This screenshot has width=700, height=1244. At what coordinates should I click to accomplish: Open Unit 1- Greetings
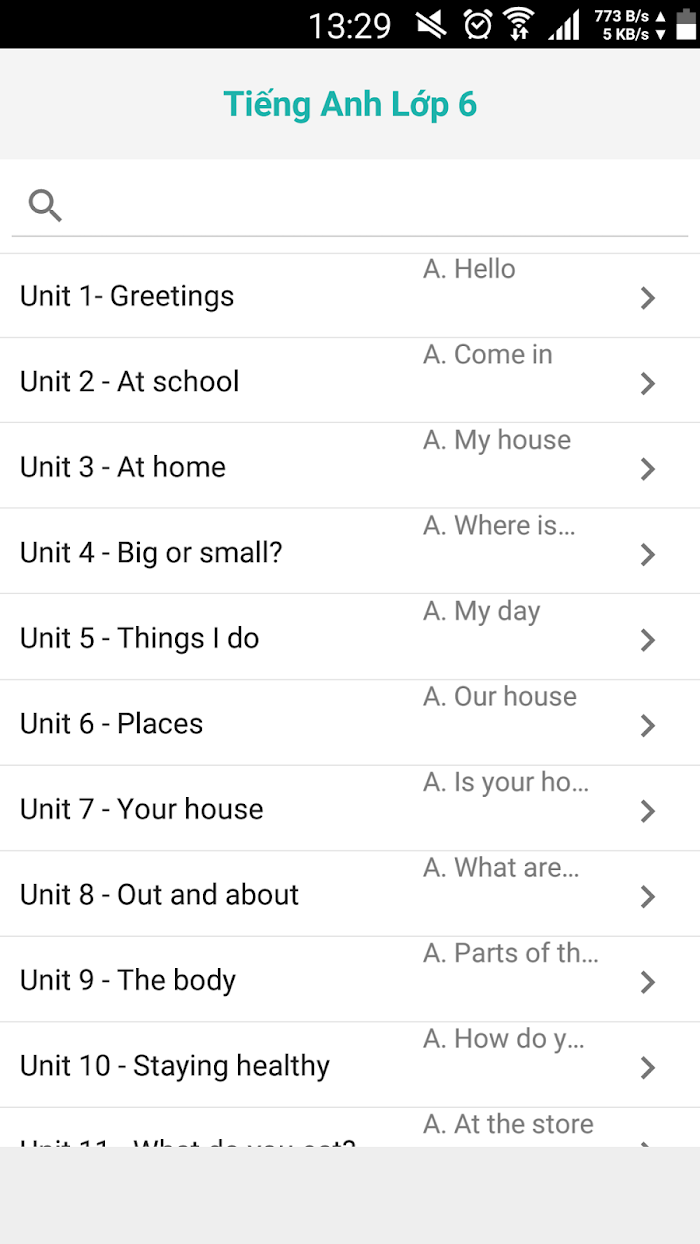tap(350, 296)
